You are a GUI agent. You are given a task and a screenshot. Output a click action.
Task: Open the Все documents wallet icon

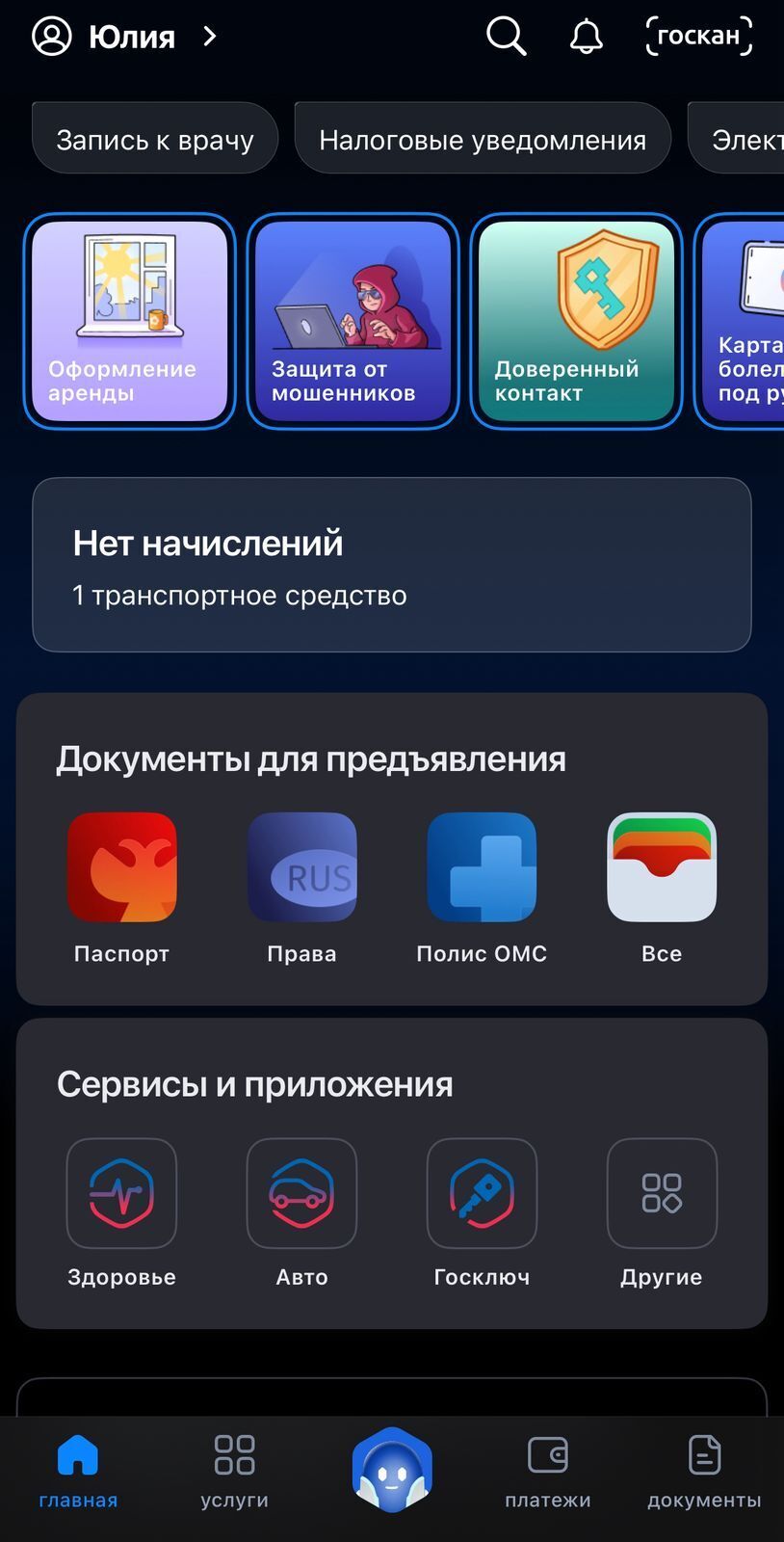coord(662,866)
